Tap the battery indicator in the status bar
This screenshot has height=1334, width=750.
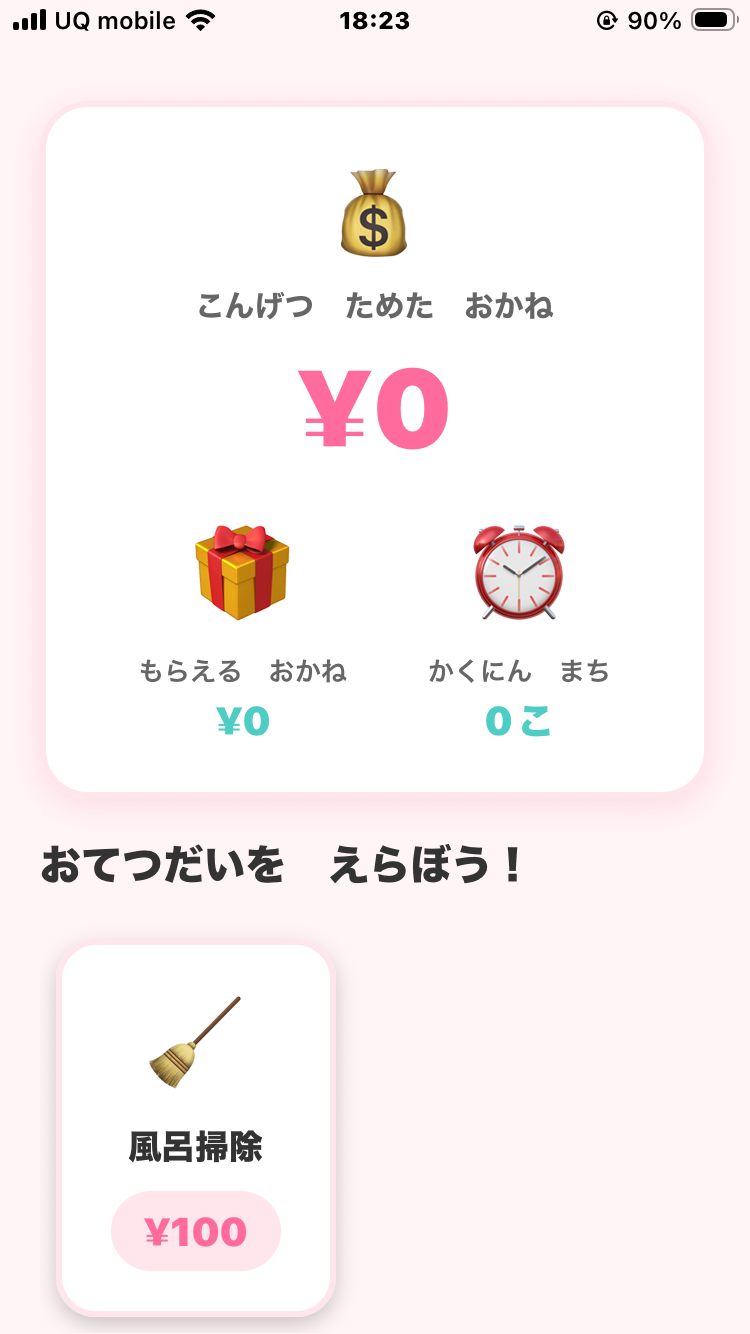click(x=712, y=19)
